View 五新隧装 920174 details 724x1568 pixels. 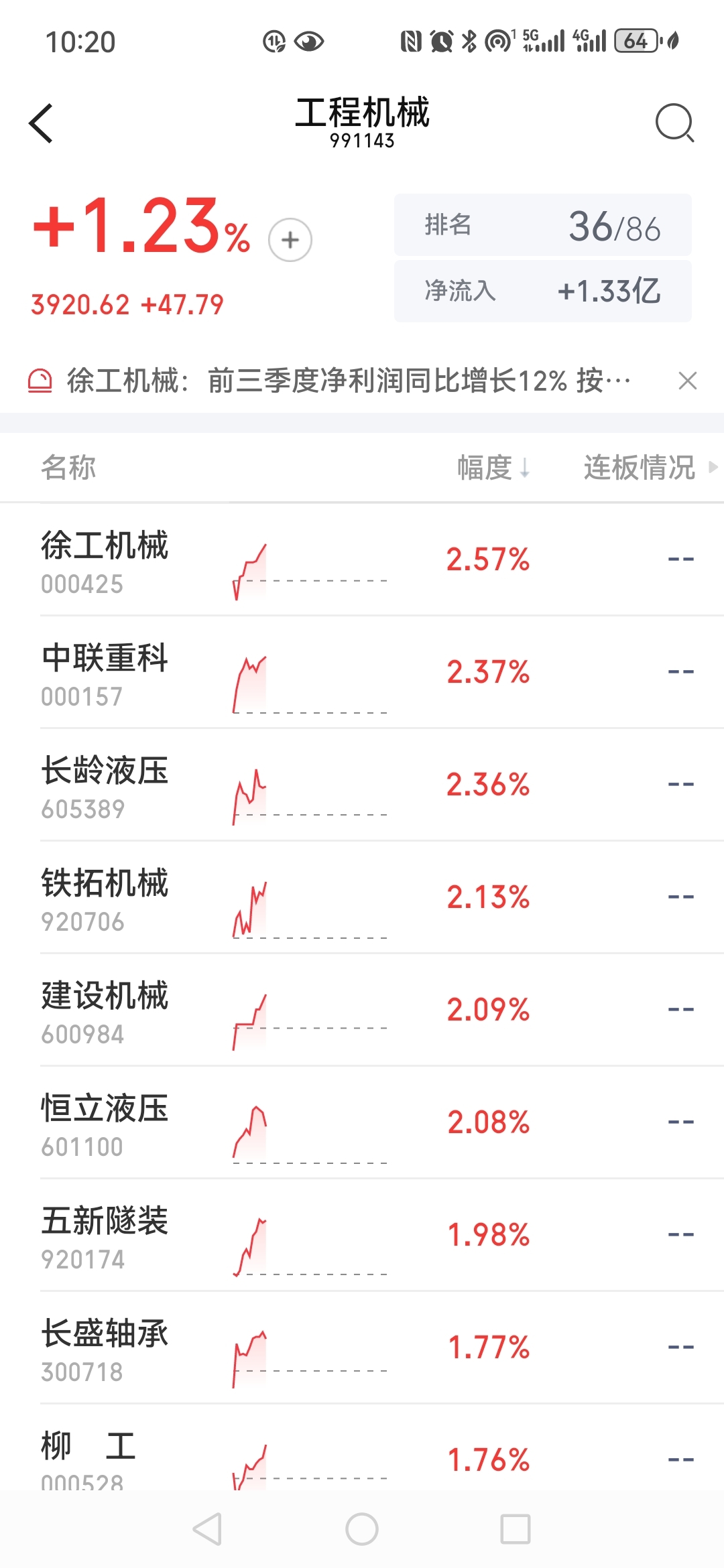[105, 1236]
